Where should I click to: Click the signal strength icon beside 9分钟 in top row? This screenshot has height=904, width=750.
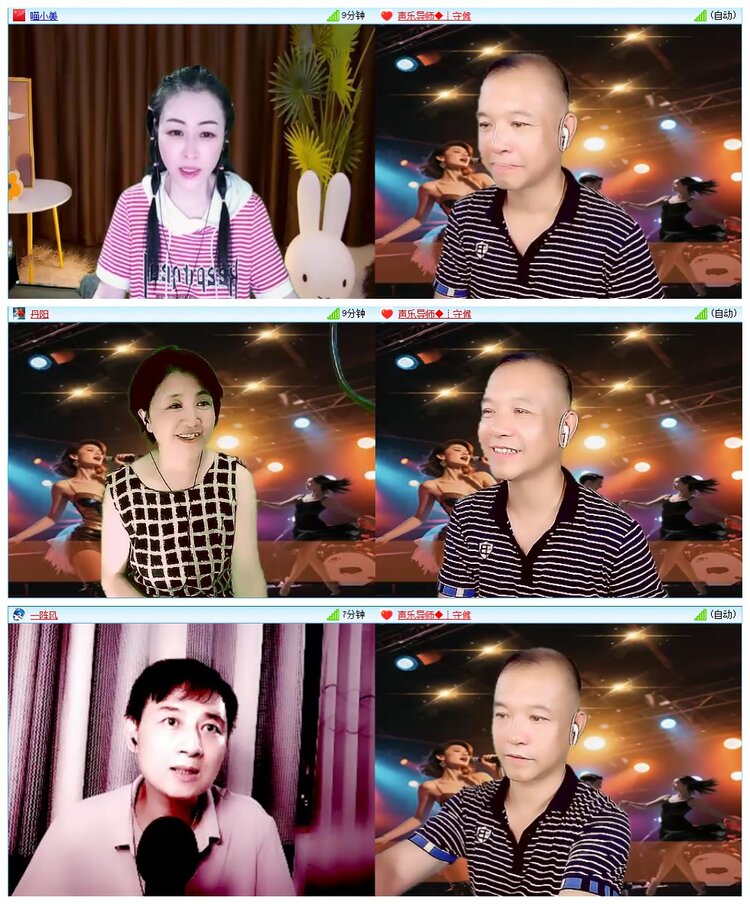(x=331, y=15)
